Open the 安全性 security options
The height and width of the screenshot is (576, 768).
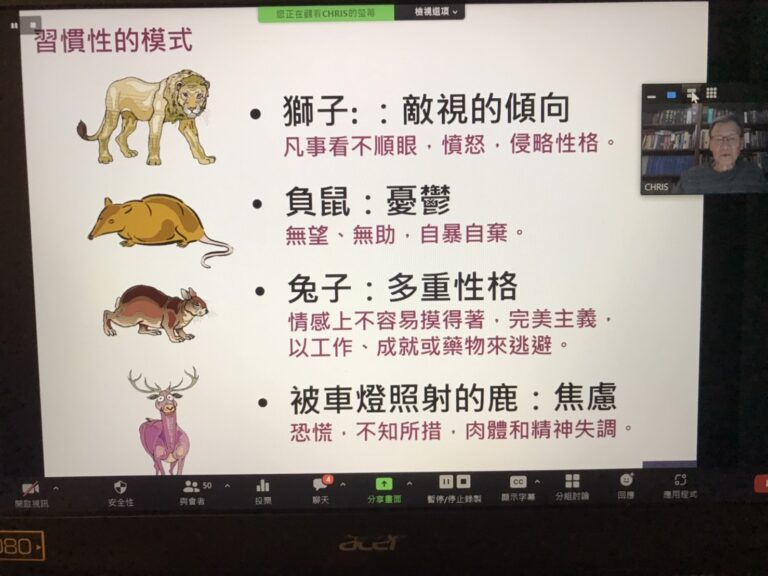(x=121, y=490)
